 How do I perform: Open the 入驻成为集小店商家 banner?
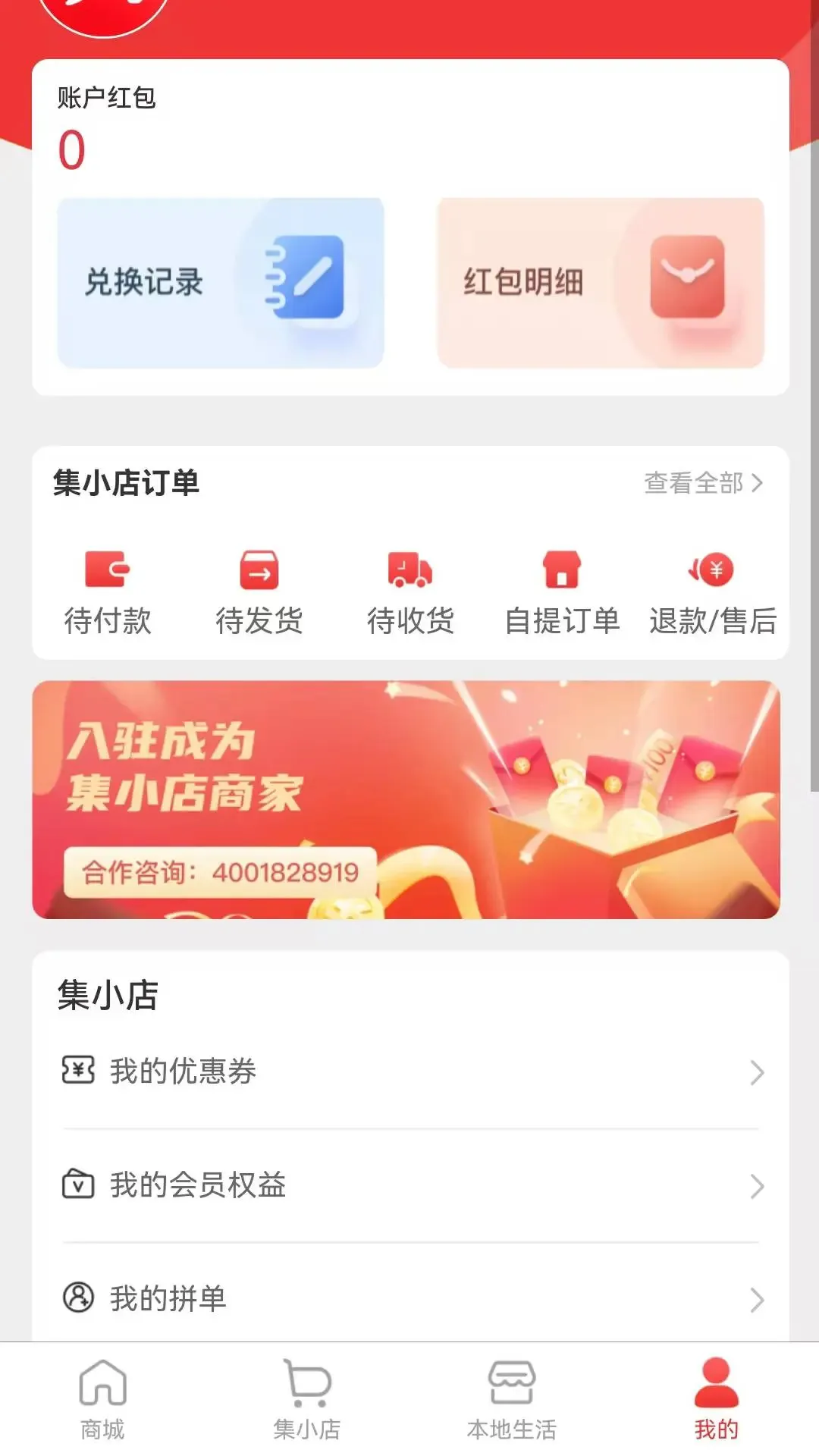(406, 800)
